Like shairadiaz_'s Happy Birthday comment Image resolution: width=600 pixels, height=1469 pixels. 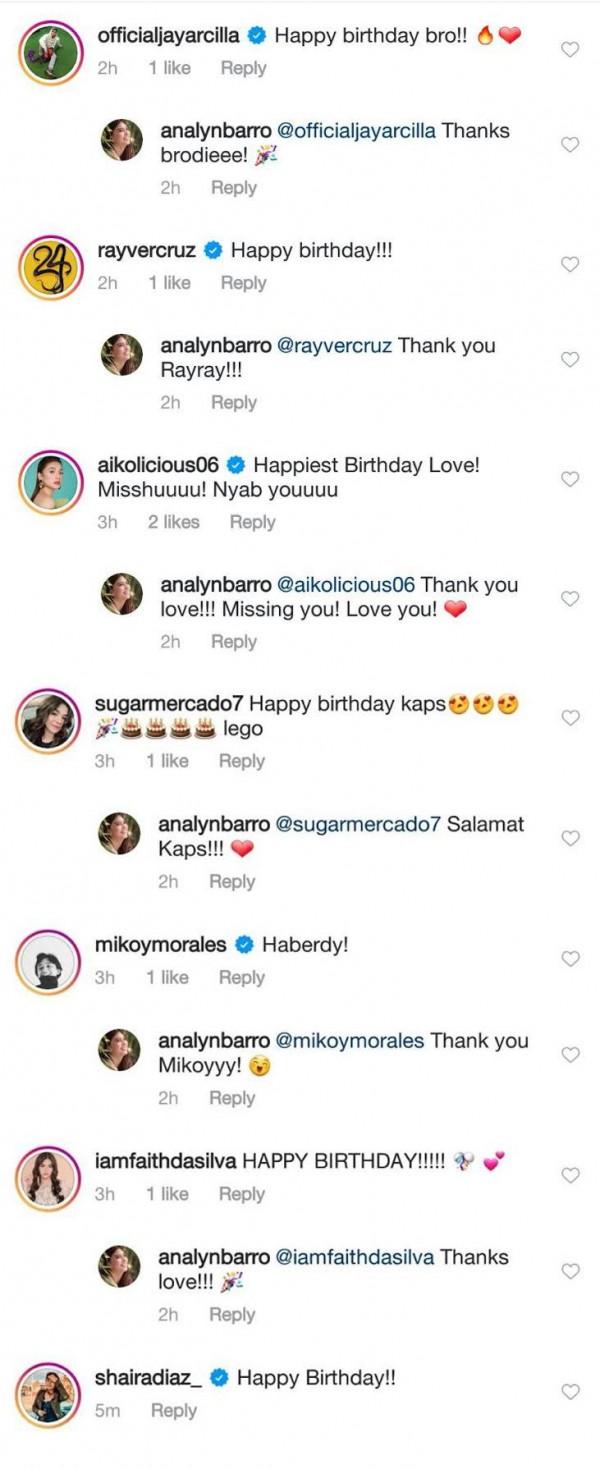(x=569, y=1391)
